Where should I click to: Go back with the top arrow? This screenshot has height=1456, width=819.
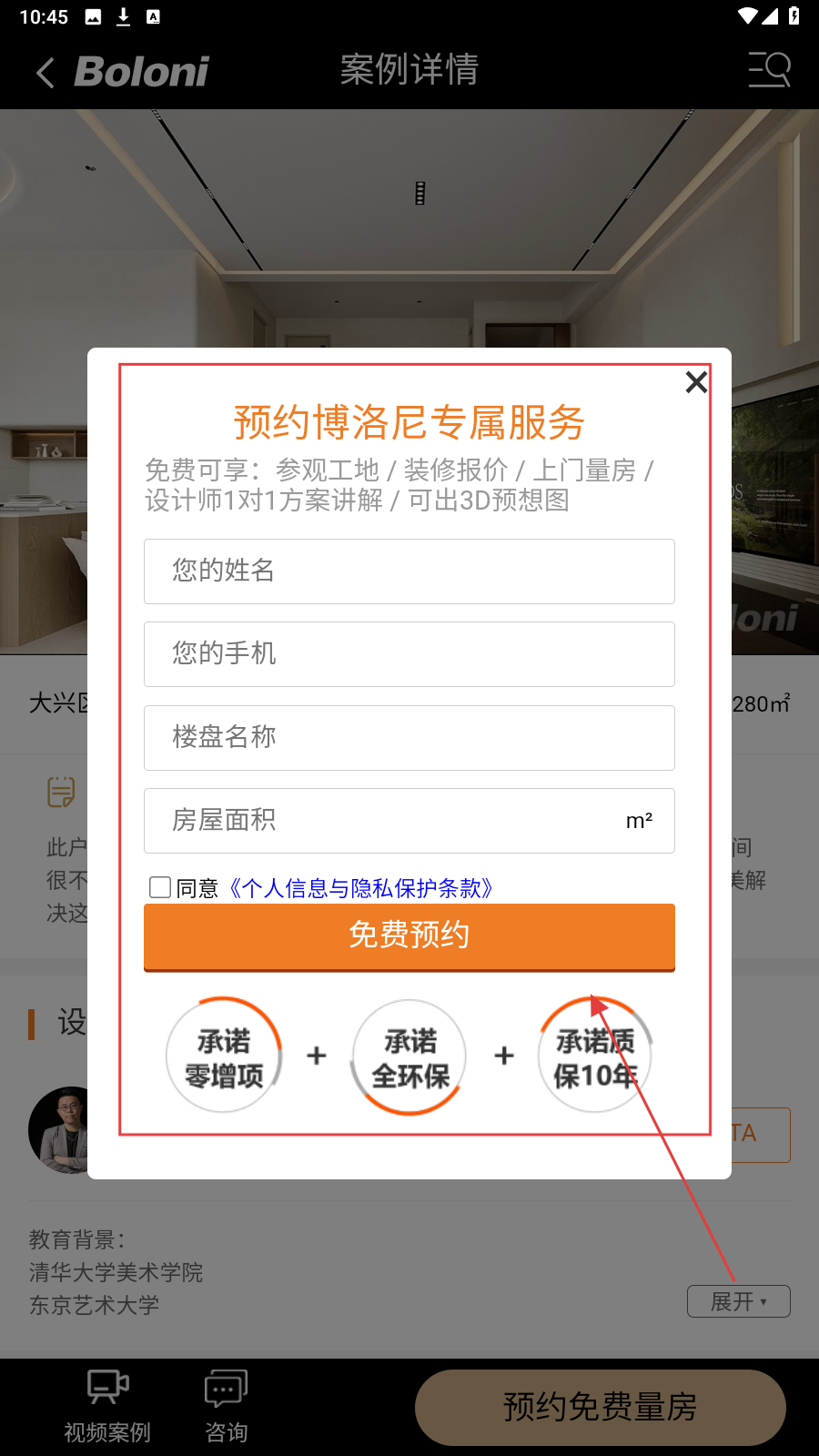[45, 72]
